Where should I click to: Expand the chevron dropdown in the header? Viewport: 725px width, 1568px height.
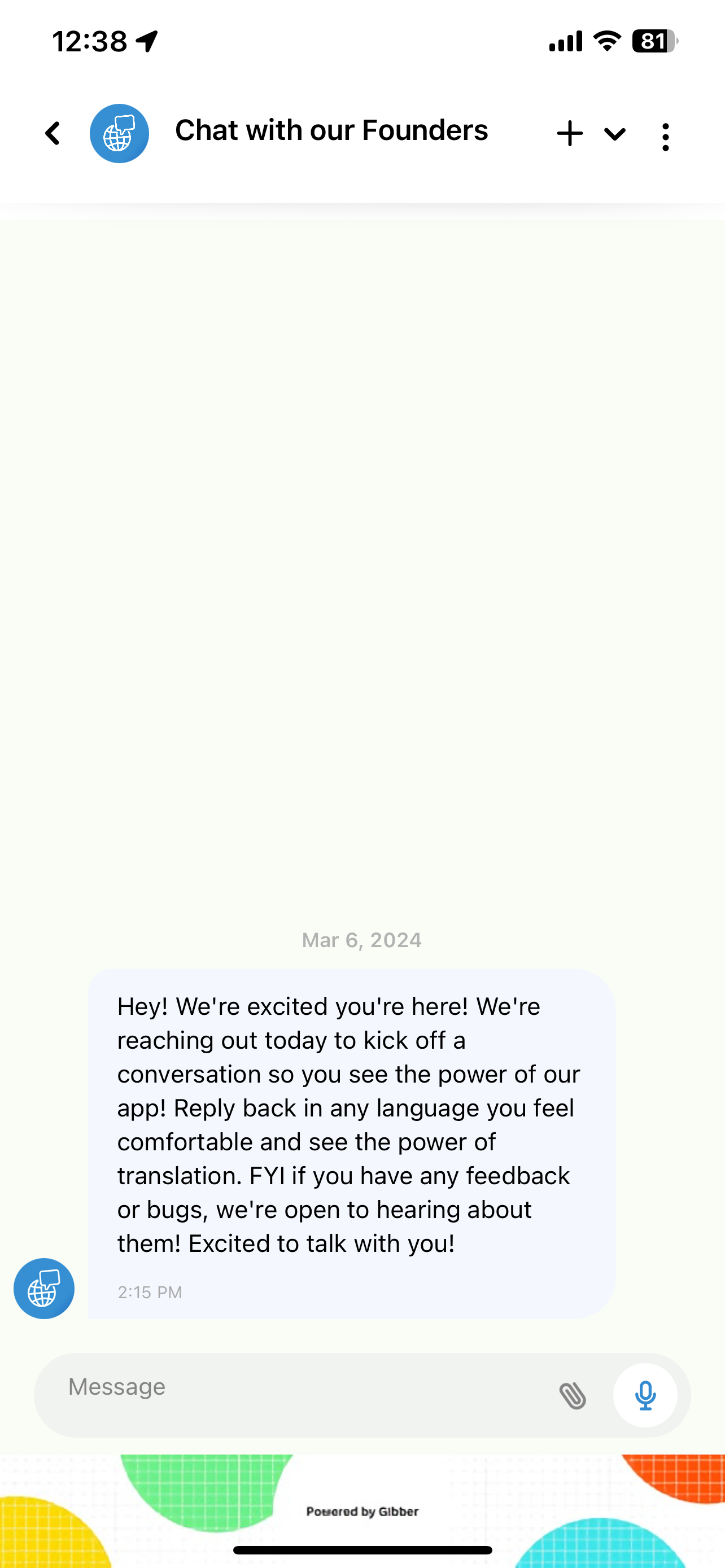point(615,134)
